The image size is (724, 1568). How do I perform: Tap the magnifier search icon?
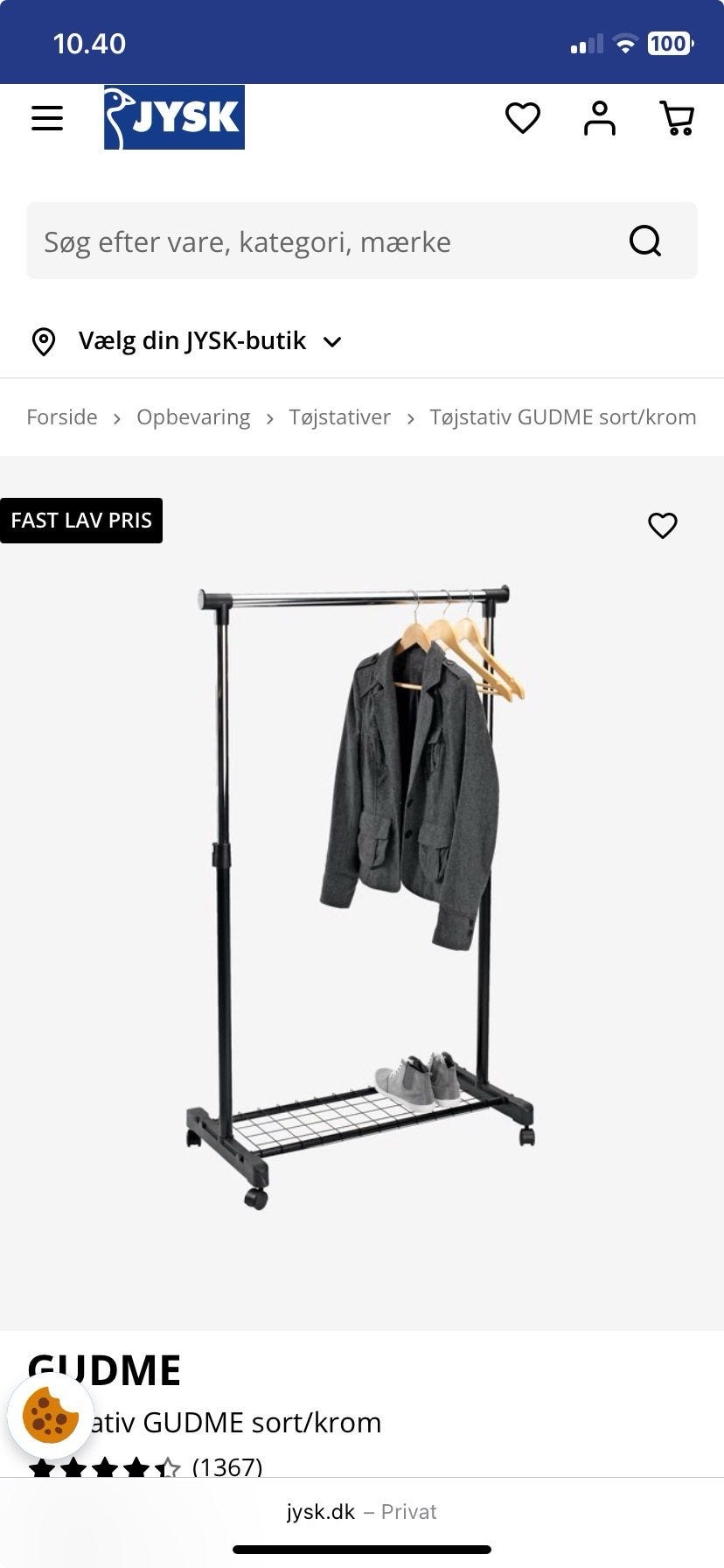click(645, 241)
